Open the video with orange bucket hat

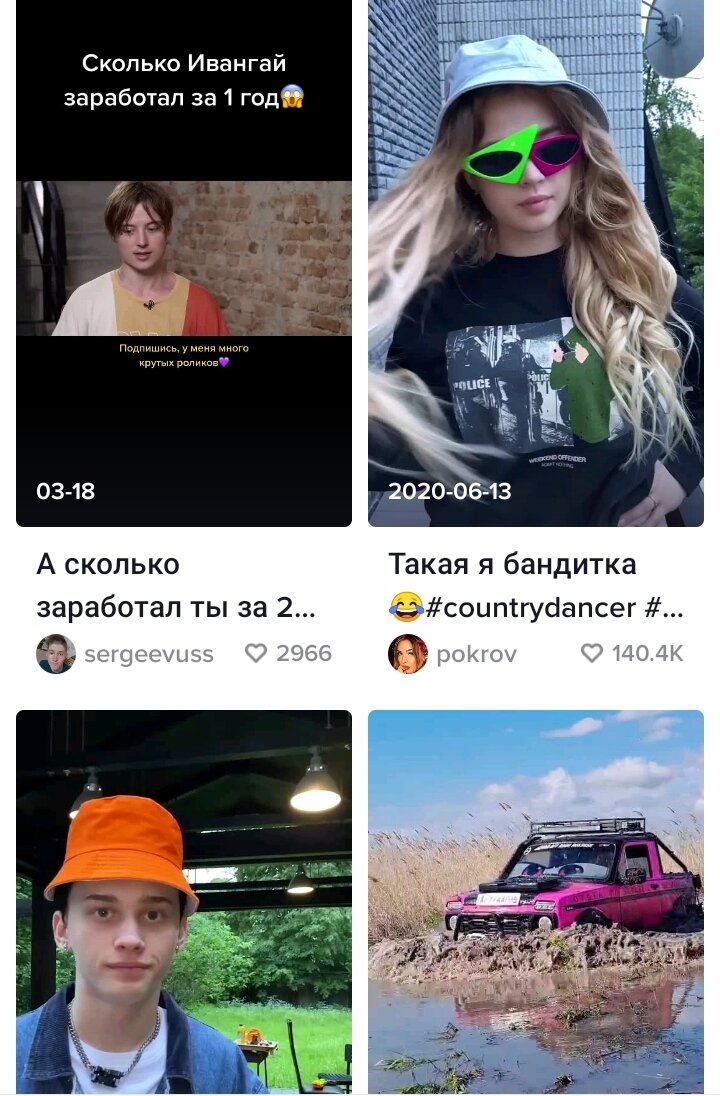[184, 902]
